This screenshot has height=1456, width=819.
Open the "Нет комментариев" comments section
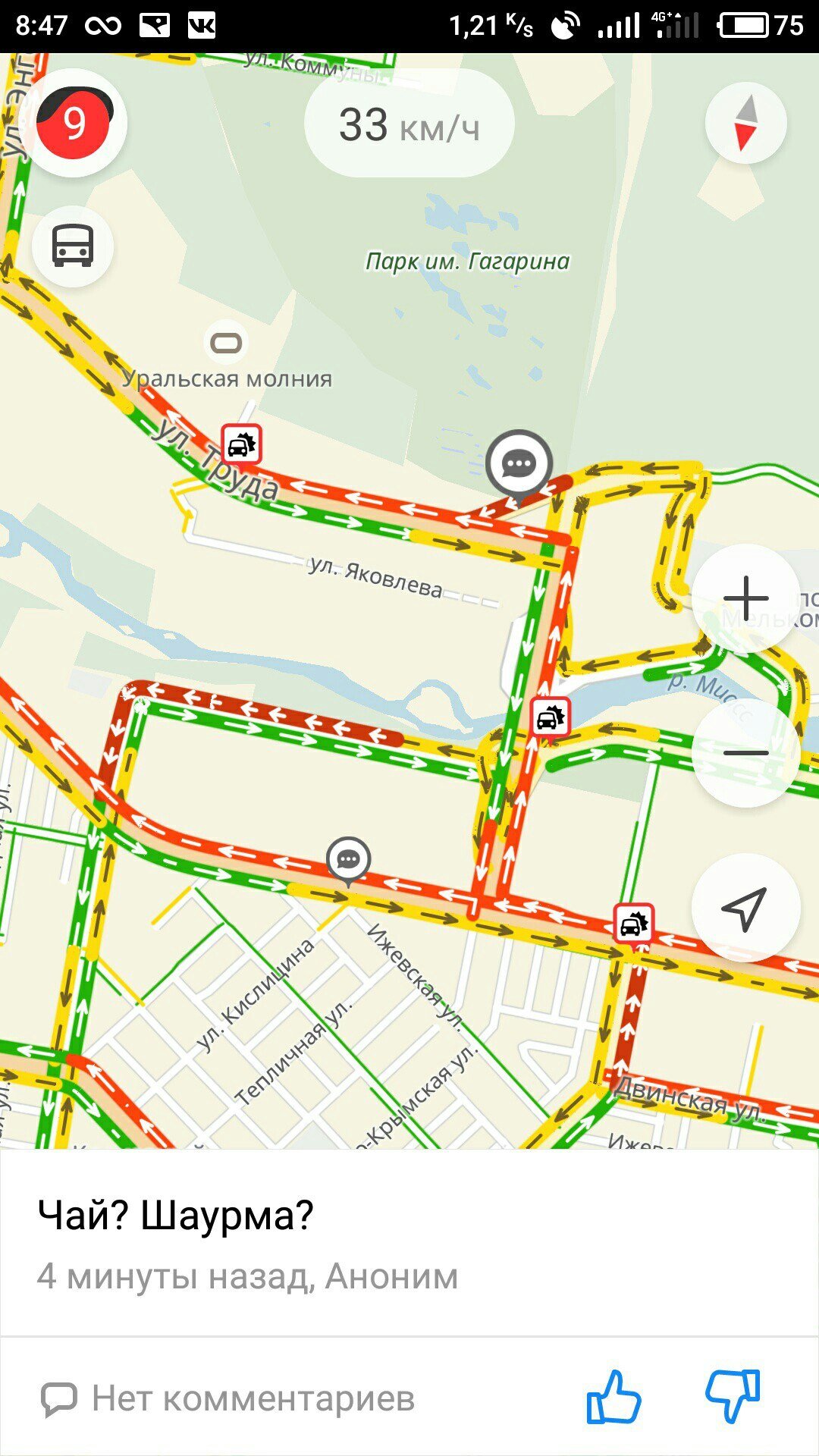coord(227,1398)
